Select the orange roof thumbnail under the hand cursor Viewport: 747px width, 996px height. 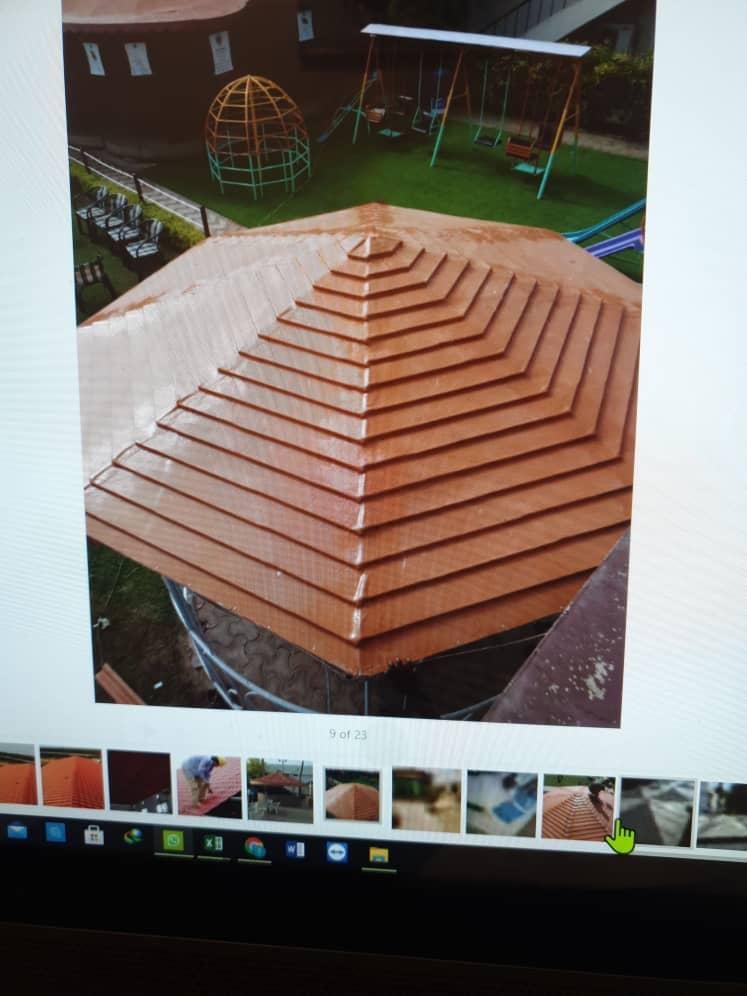[x=577, y=808]
